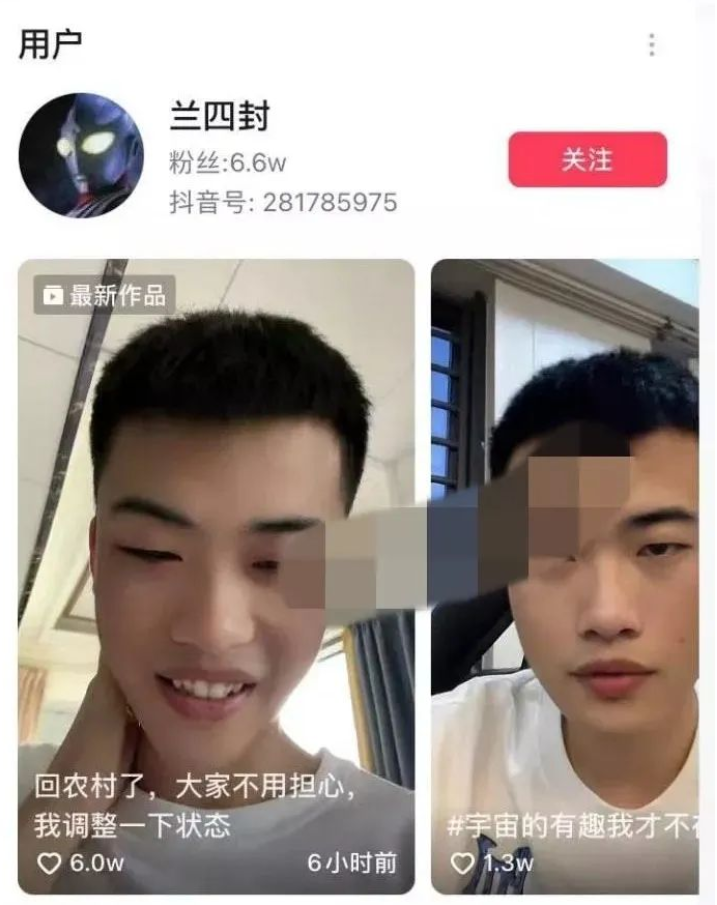The width and height of the screenshot is (717, 905).
Task: Open the three-dot overflow menu
Action: click(x=652, y=45)
